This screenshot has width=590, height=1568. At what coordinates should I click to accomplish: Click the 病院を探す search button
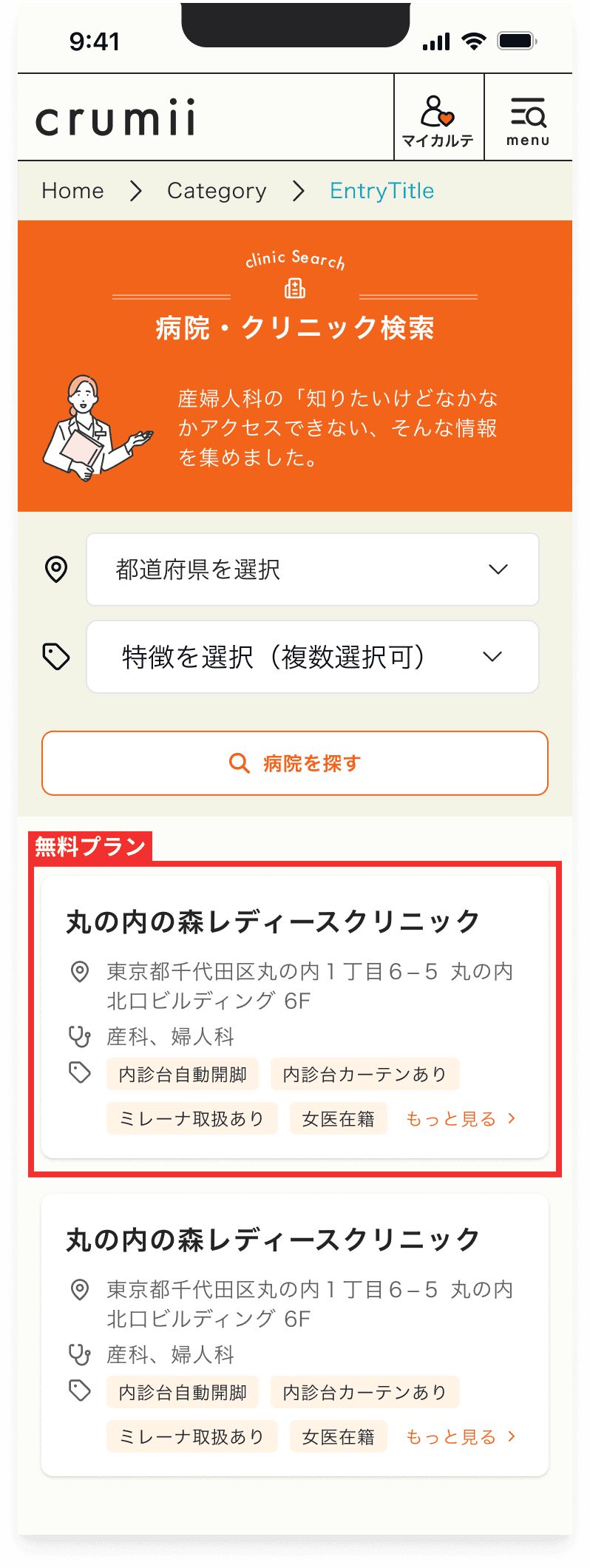click(294, 763)
